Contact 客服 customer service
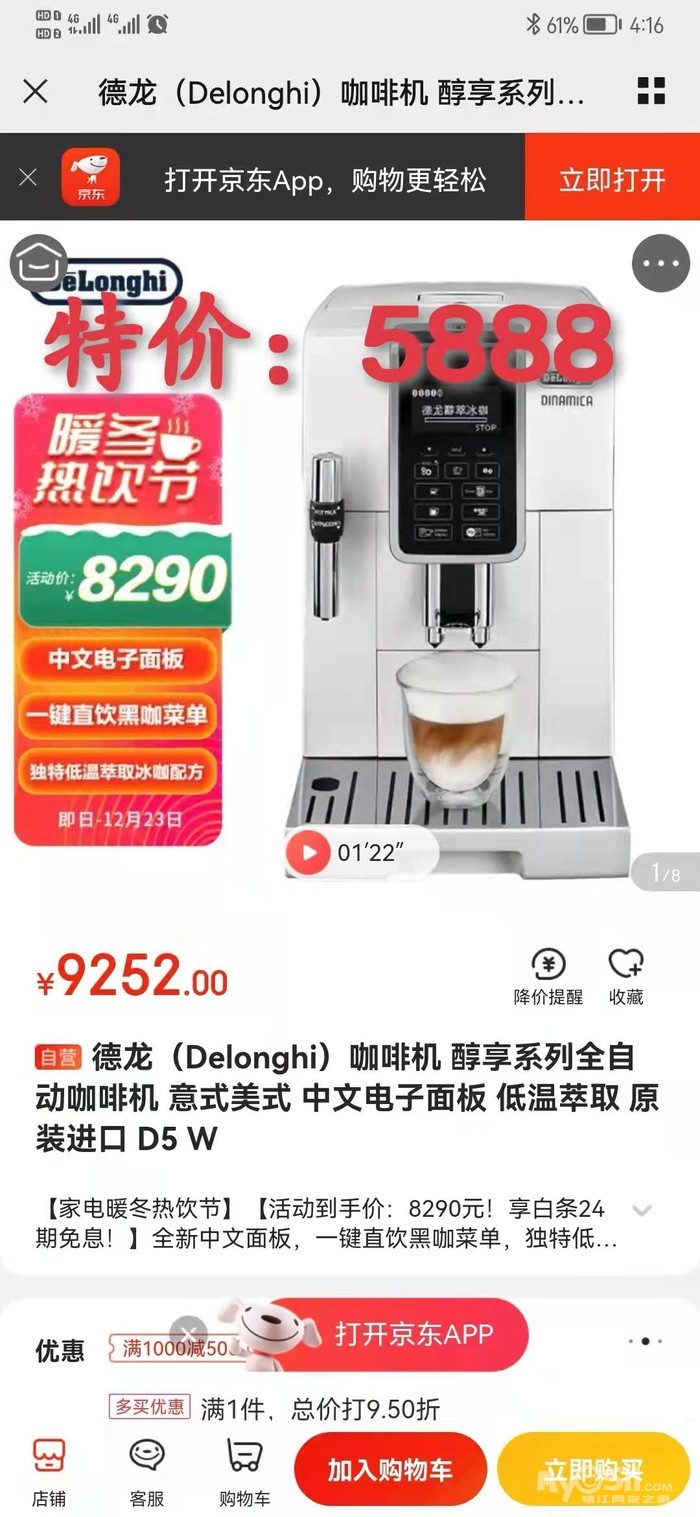Image resolution: width=700 pixels, height=1517 pixels. 147,1472
